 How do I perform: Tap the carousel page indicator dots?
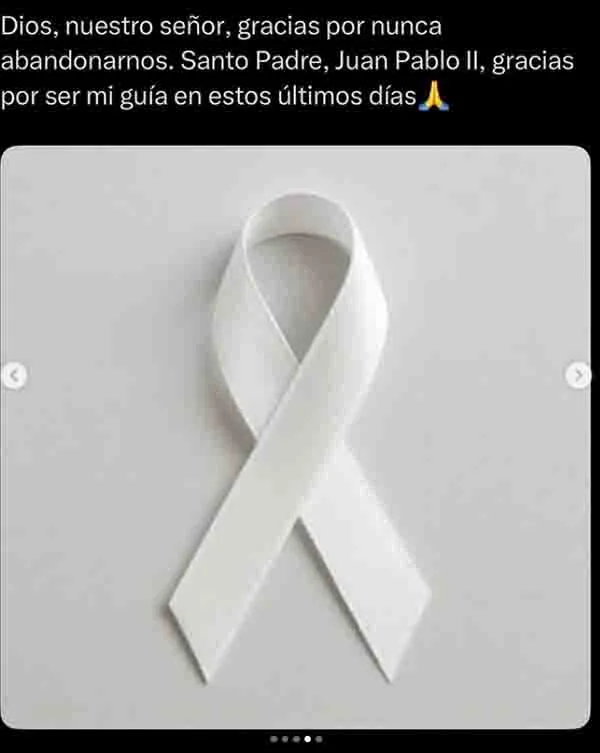tap(297, 740)
